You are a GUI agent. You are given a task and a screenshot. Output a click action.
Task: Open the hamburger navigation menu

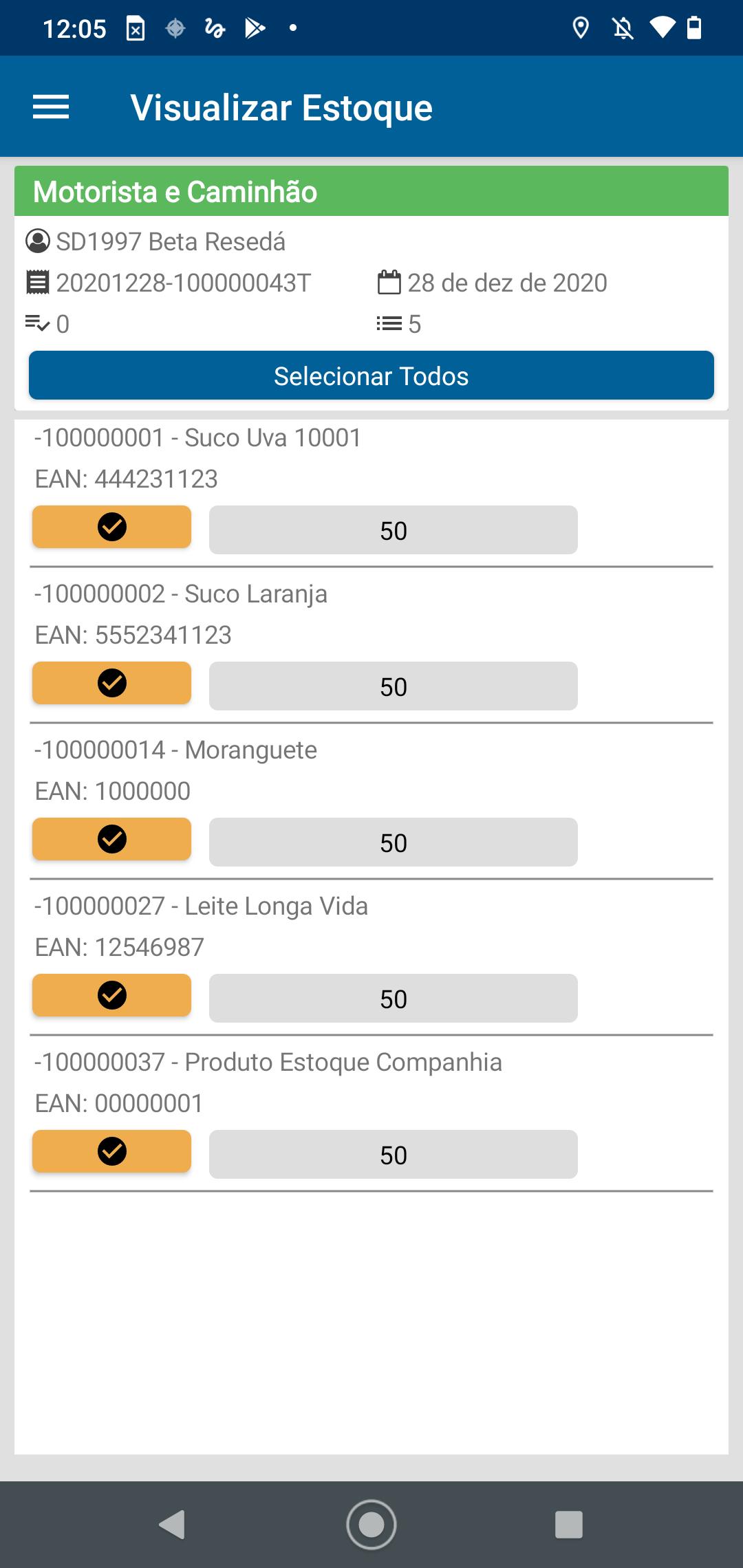pos(51,107)
